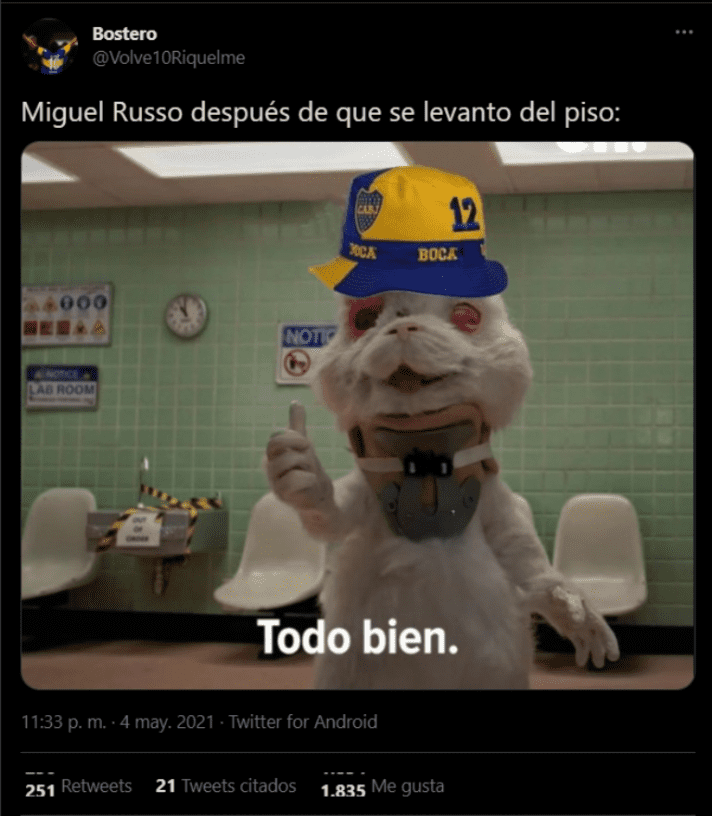Open Bostero's profile picture
Viewport: 712px width, 816px height.
pyautogui.click(x=49, y=47)
